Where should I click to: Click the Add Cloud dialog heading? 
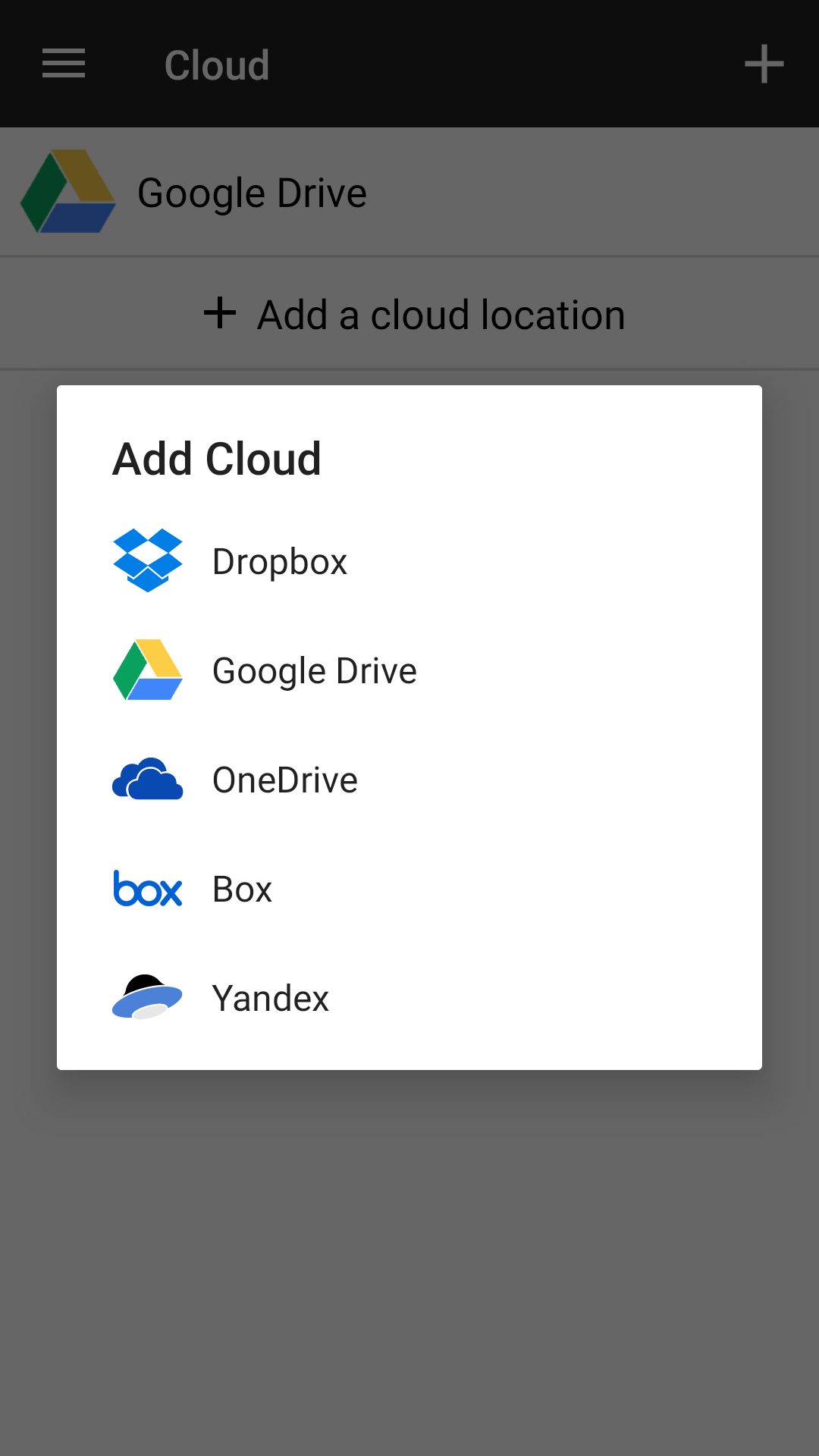tap(218, 457)
